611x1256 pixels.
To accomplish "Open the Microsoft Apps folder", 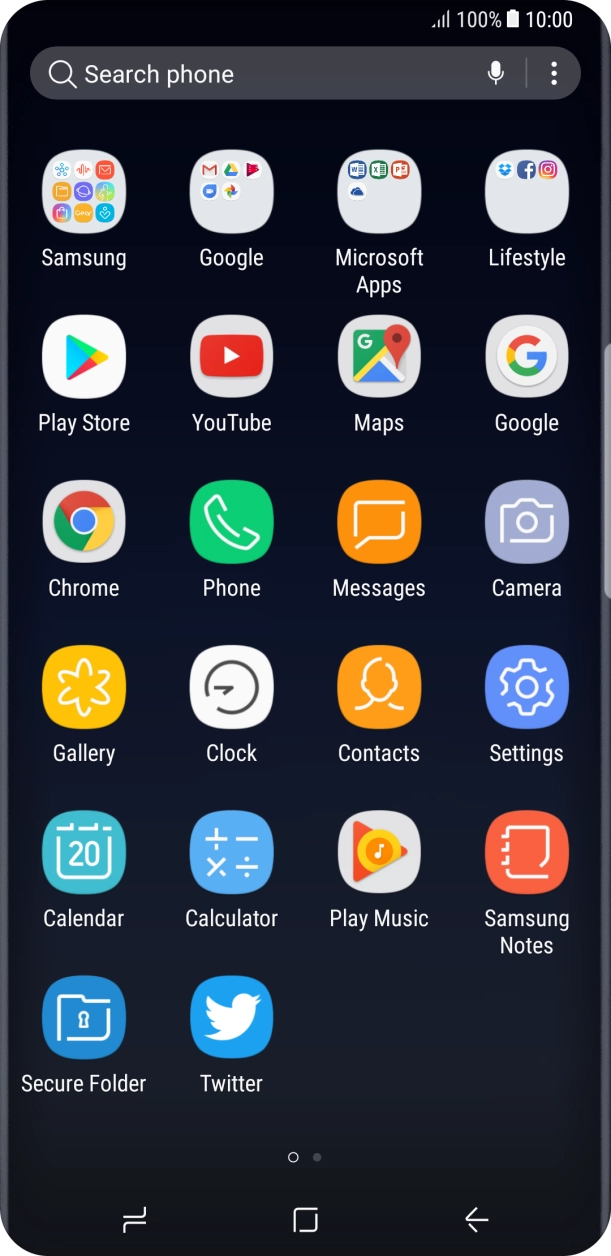I will 379,192.
